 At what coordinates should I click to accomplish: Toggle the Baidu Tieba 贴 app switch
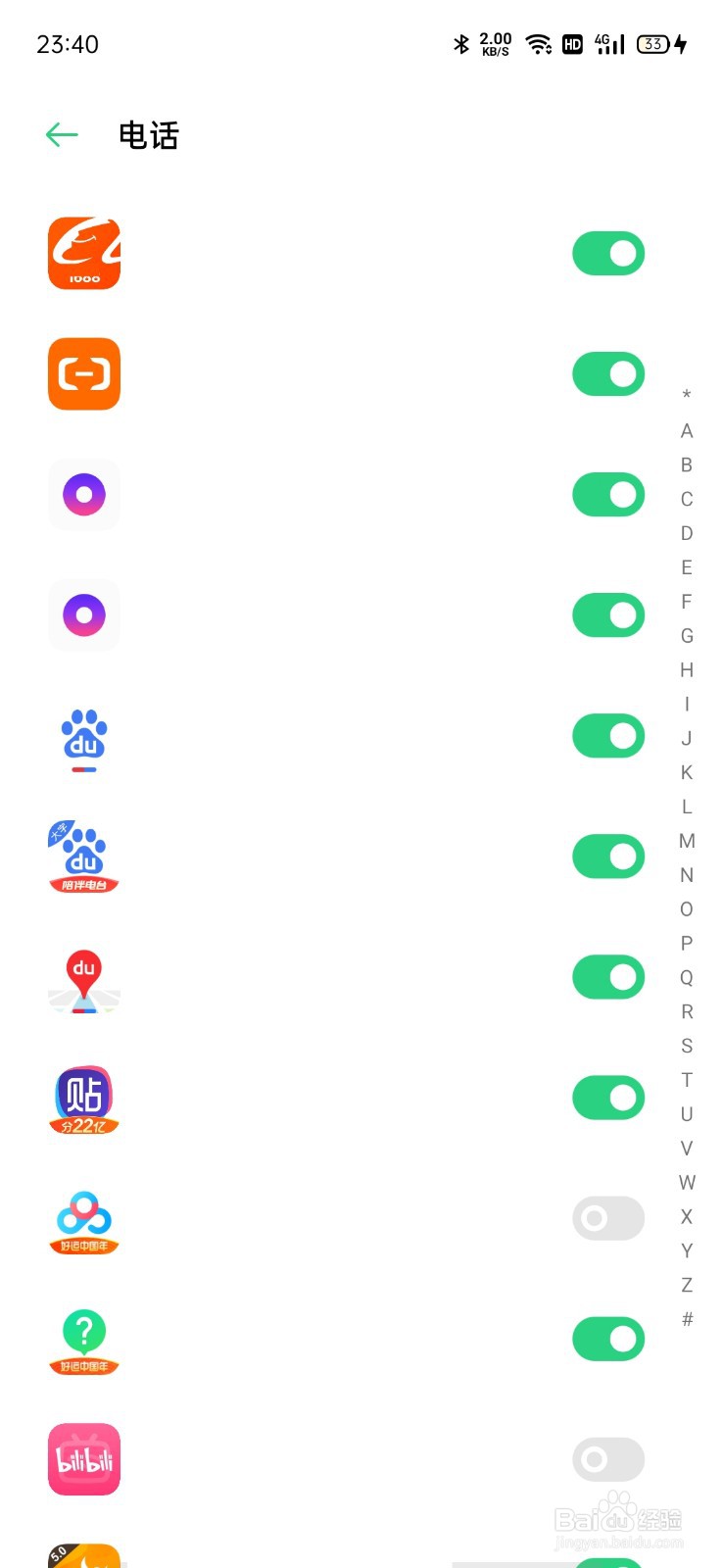pyautogui.click(x=608, y=1098)
